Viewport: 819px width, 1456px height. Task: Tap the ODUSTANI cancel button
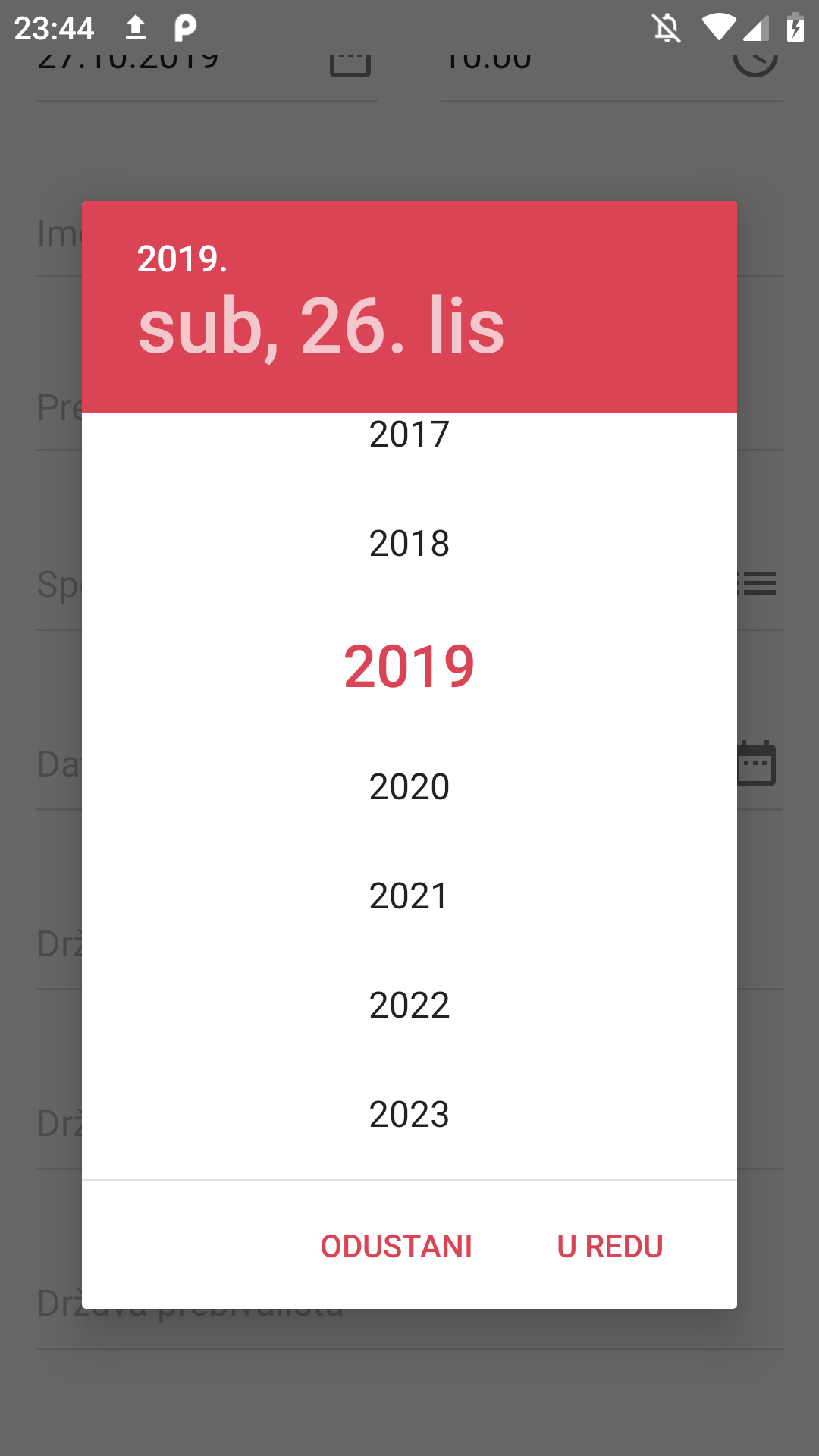(396, 1246)
